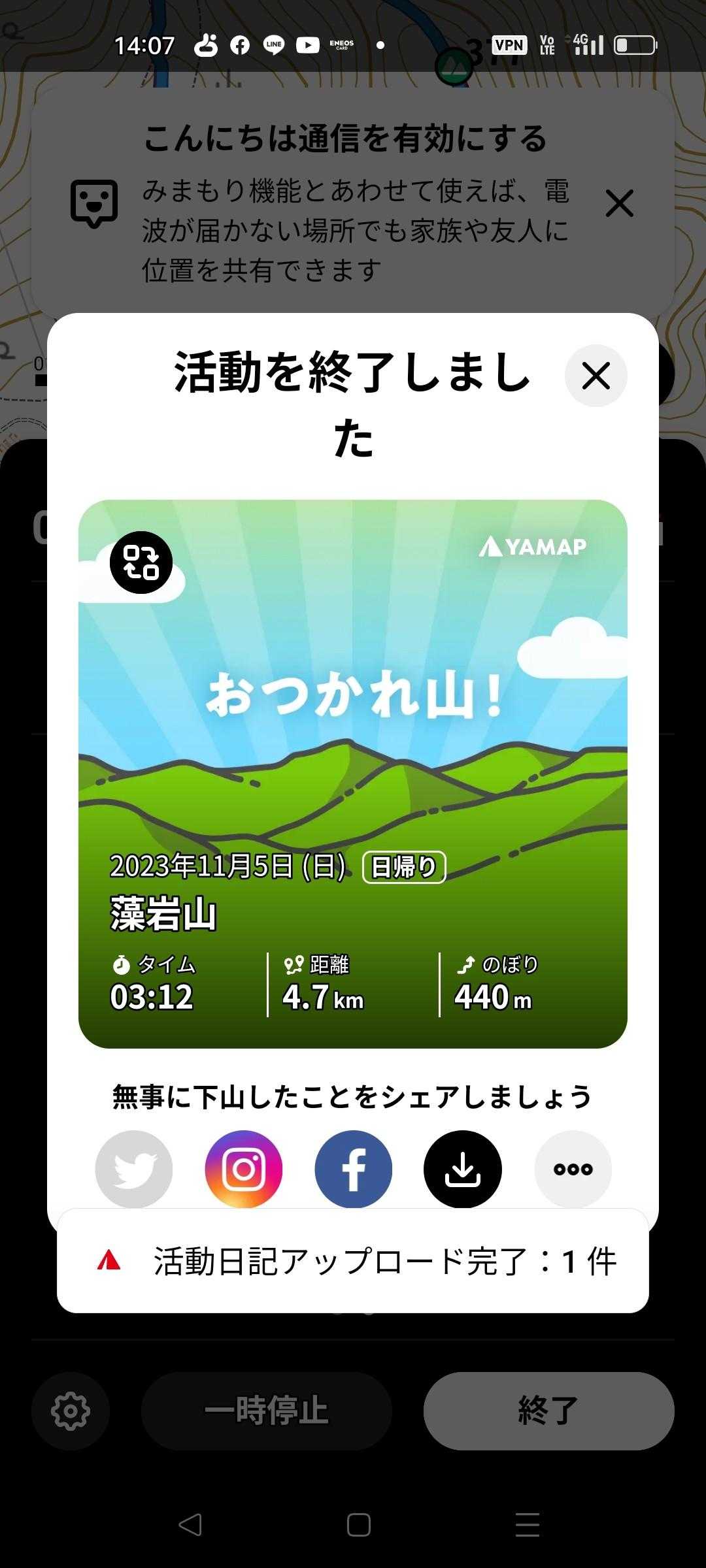Screen dimensions: 706x1568
Task: Go back with the system back button
Action: point(190,1526)
